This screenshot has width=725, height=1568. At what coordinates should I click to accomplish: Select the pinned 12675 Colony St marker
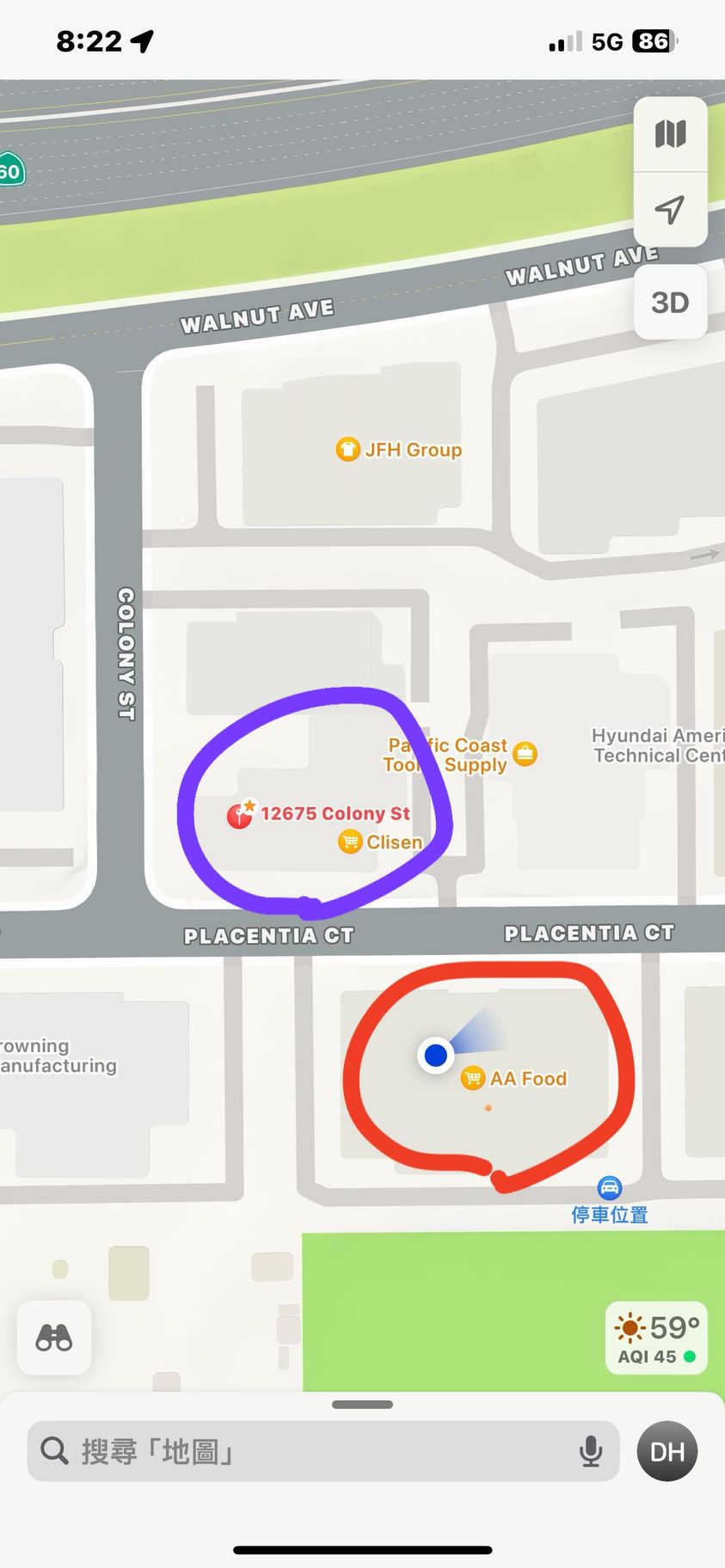coord(240,815)
